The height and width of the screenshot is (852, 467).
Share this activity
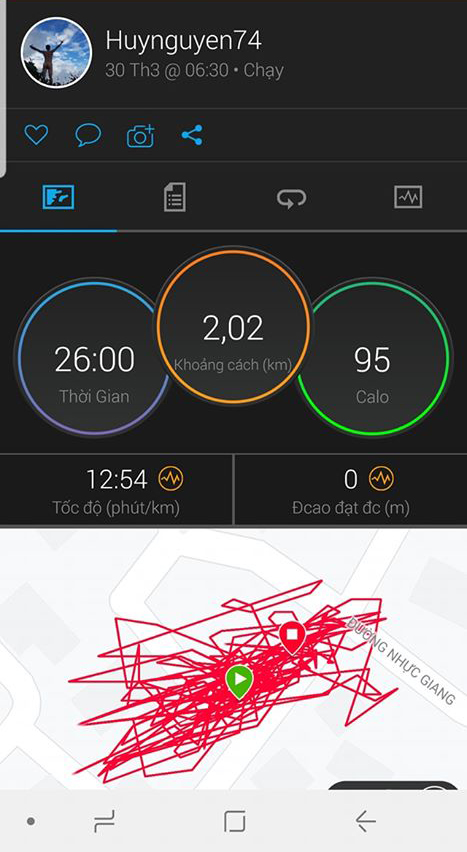point(192,135)
